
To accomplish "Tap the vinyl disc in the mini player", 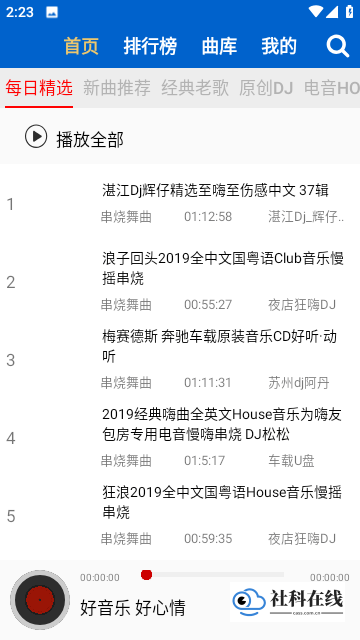I will pos(40,600).
